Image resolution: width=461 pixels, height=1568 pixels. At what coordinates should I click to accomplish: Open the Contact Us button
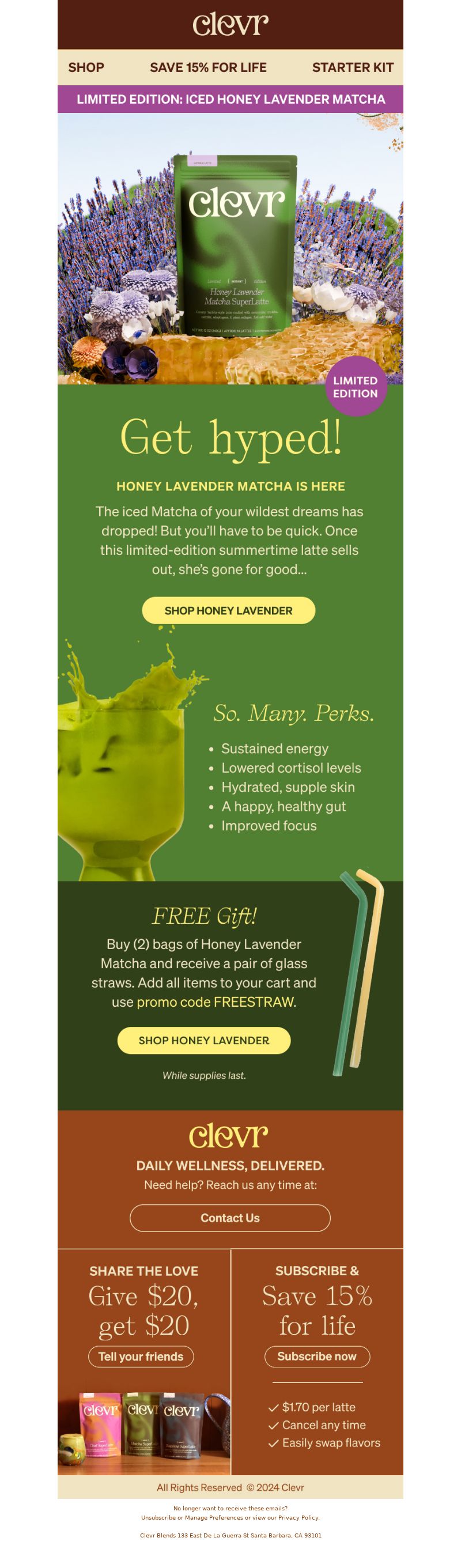[230, 1218]
